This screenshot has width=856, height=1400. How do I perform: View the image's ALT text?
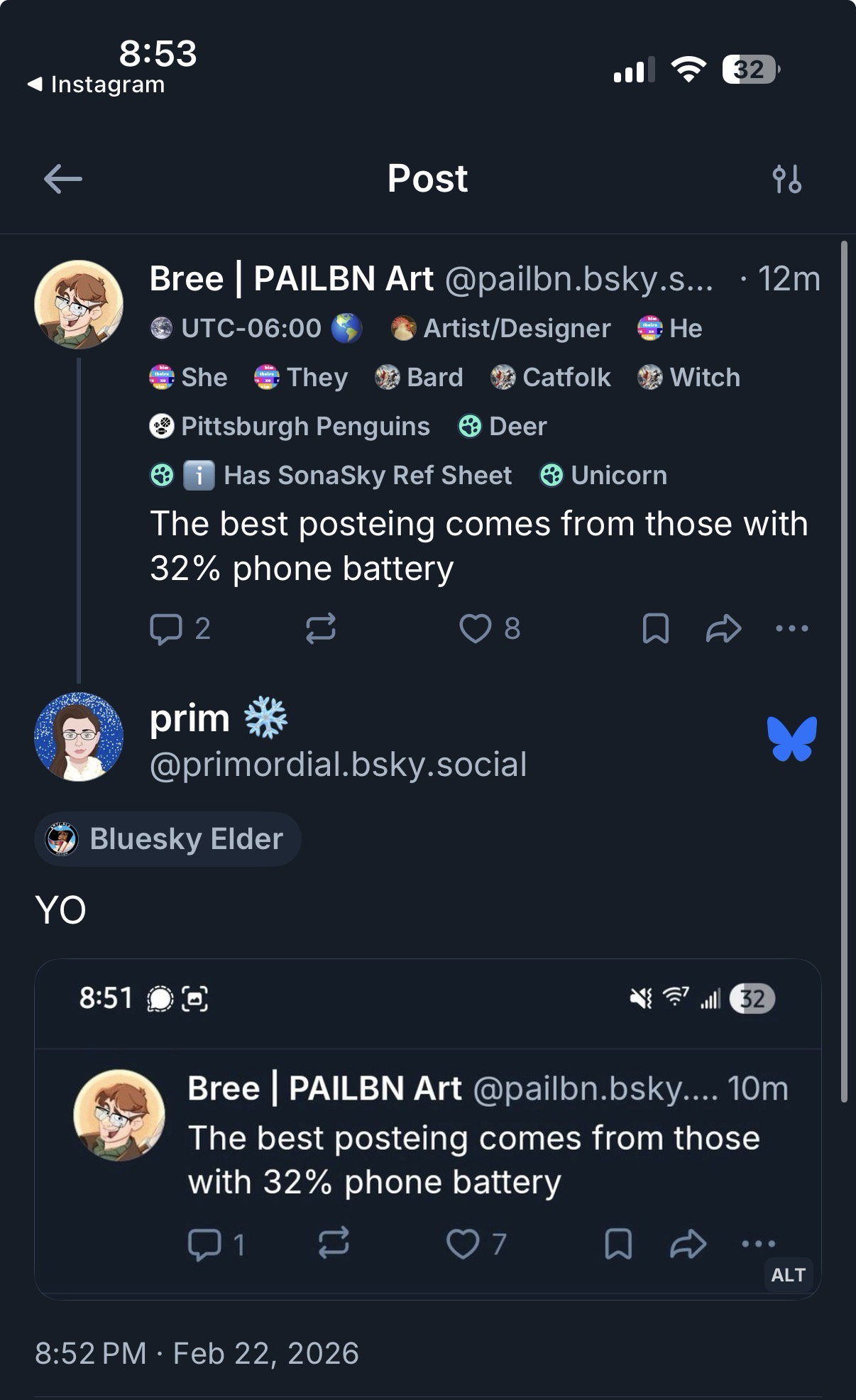[x=788, y=1275]
